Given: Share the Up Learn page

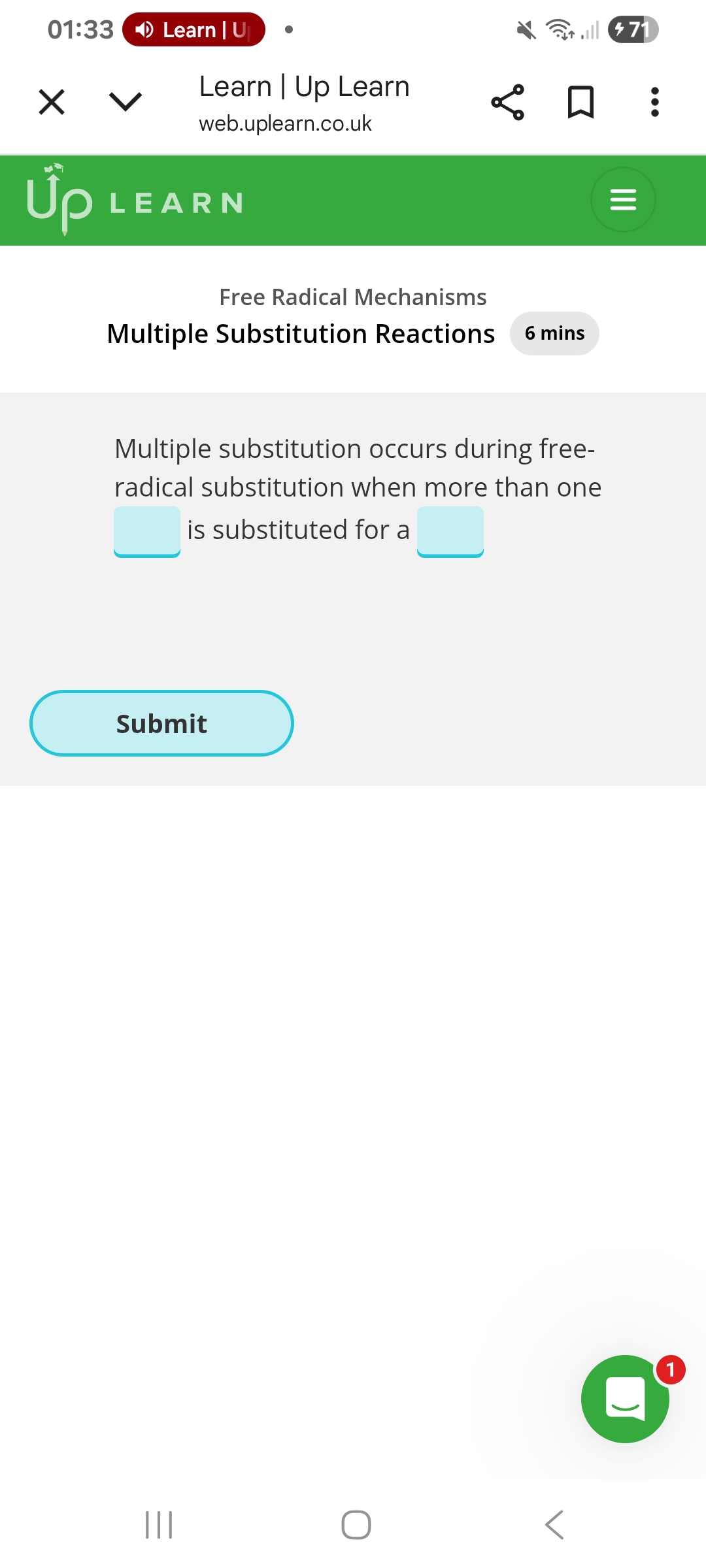Looking at the screenshot, I should point(508,102).
